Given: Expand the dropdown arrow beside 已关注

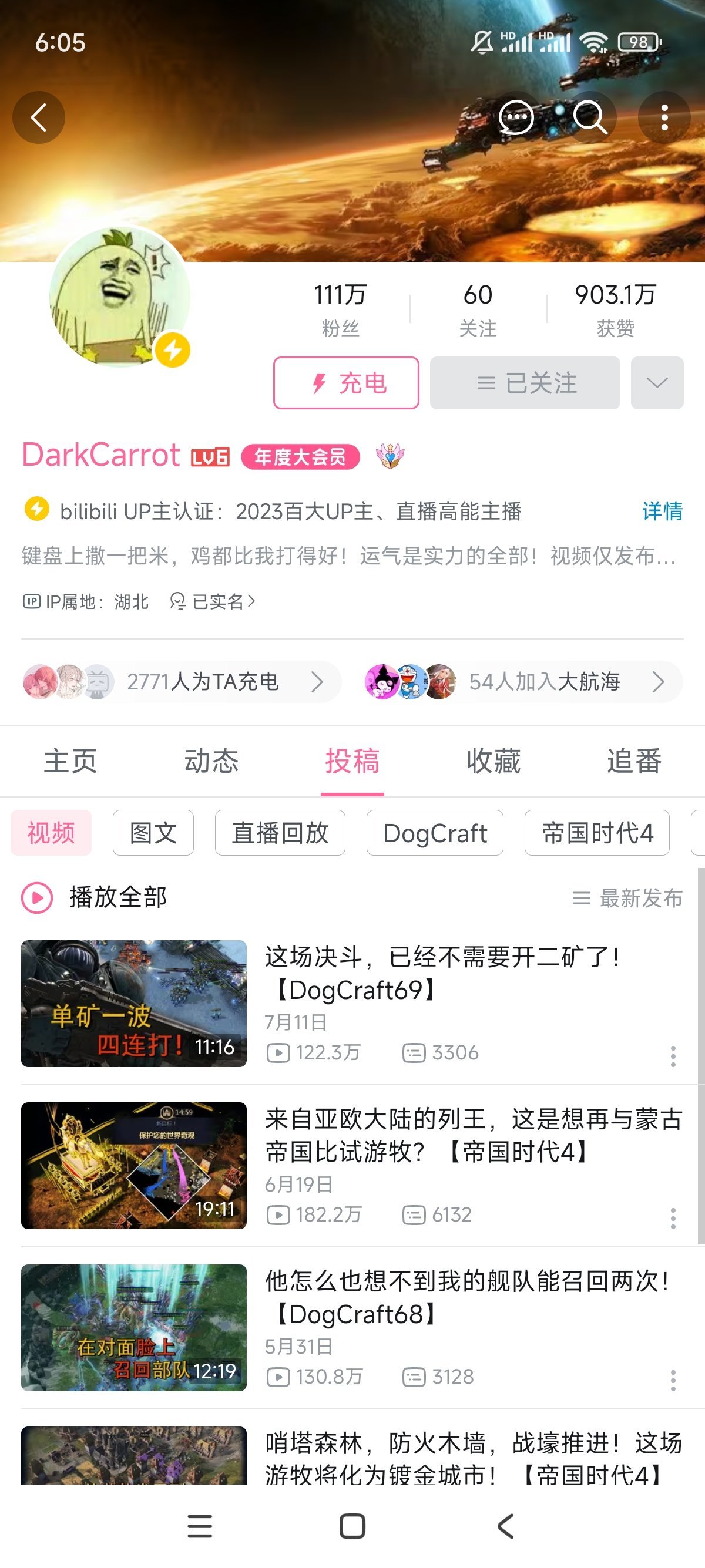Looking at the screenshot, I should pos(657,383).
